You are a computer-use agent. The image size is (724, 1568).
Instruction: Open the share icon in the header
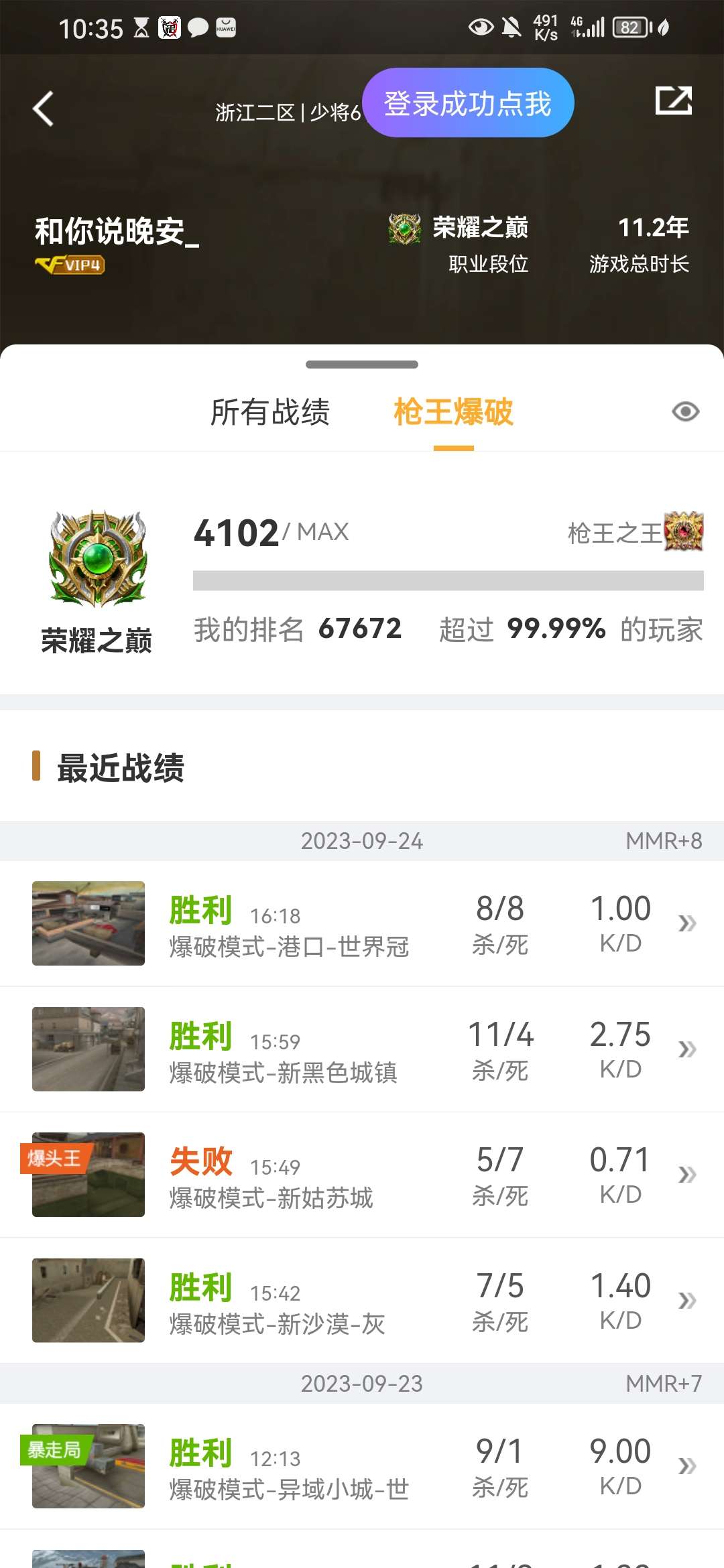click(x=673, y=101)
